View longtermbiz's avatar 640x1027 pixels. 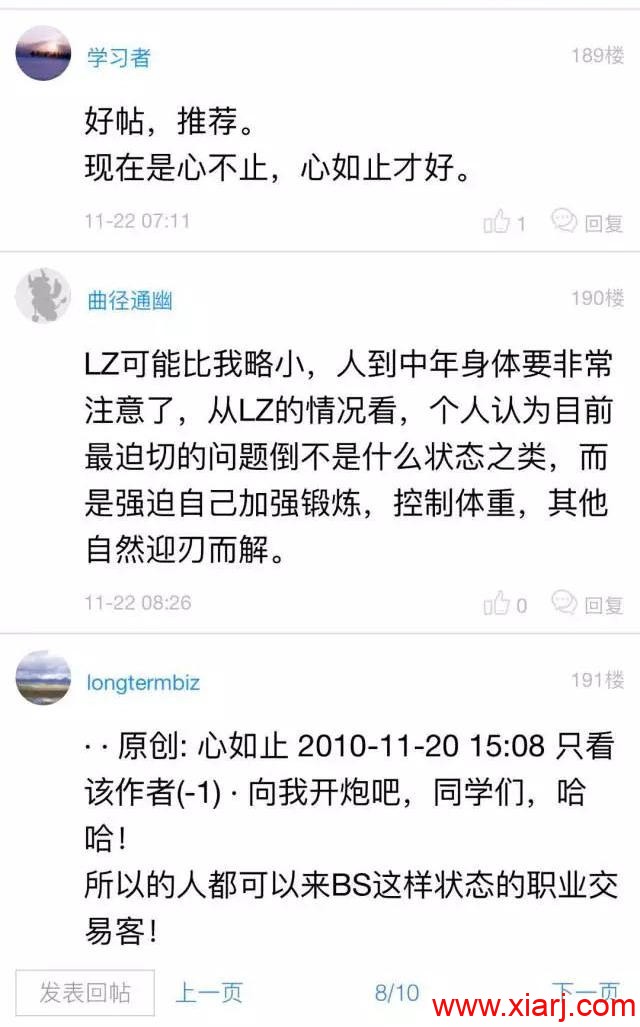[44, 678]
